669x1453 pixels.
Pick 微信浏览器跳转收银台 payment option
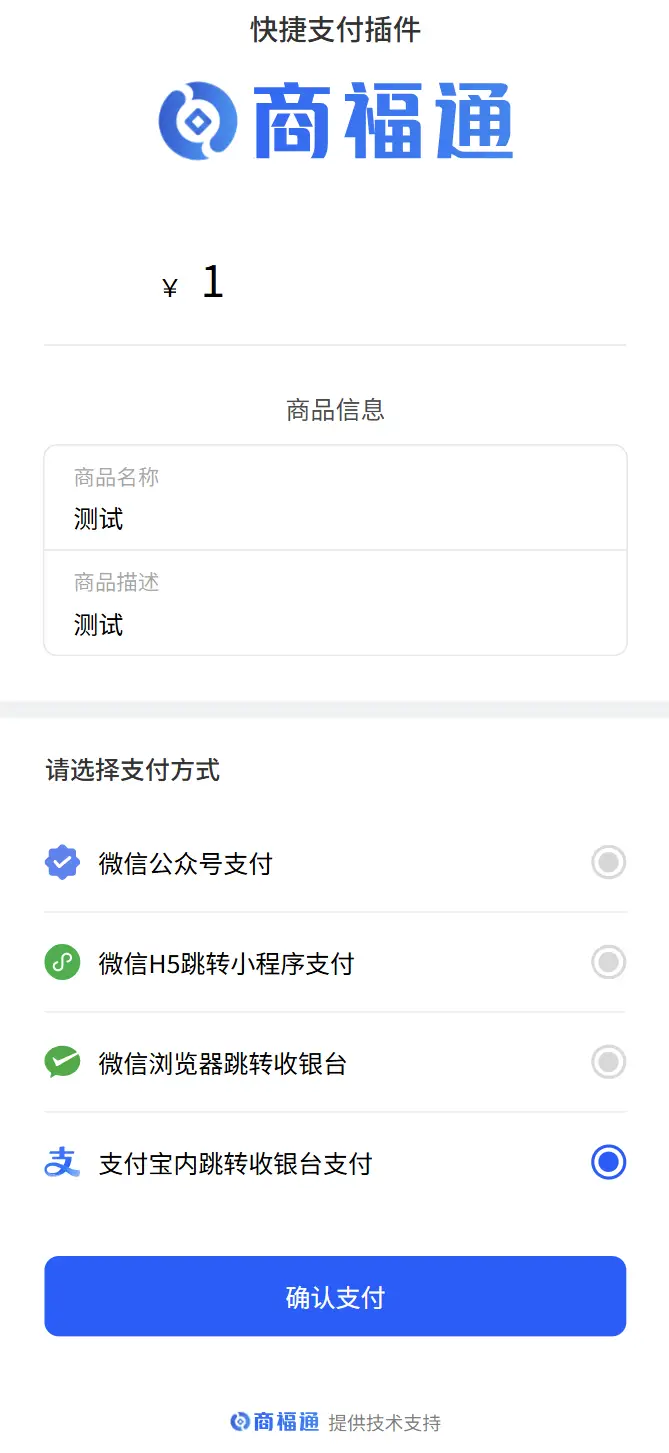click(335, 1062)
